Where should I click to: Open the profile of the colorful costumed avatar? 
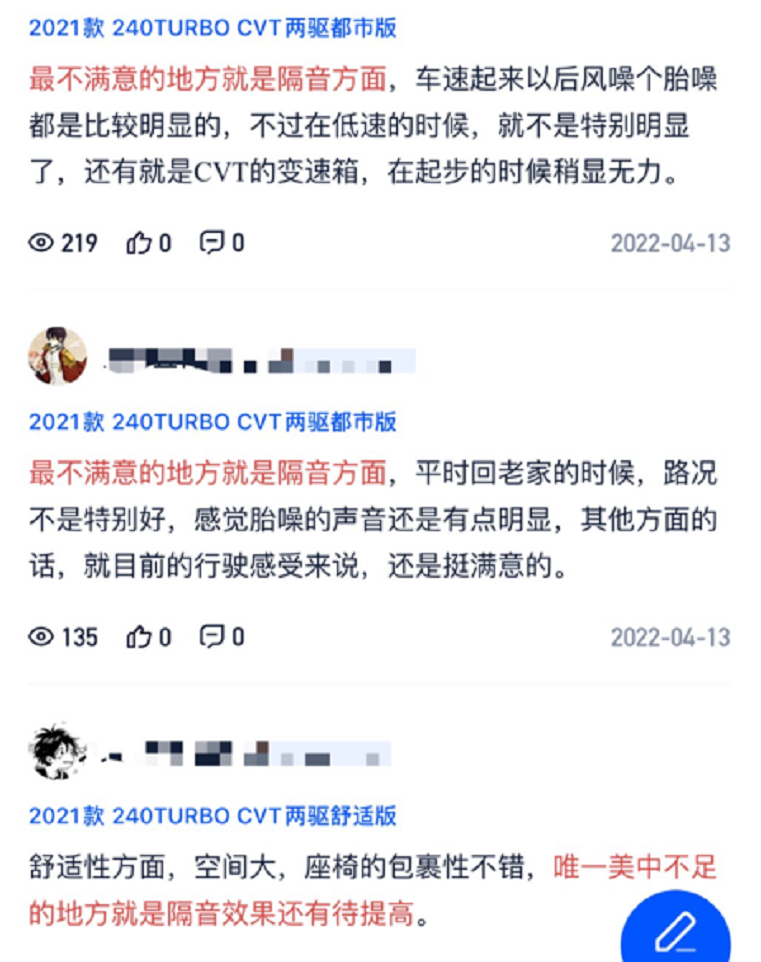point(56,357)
